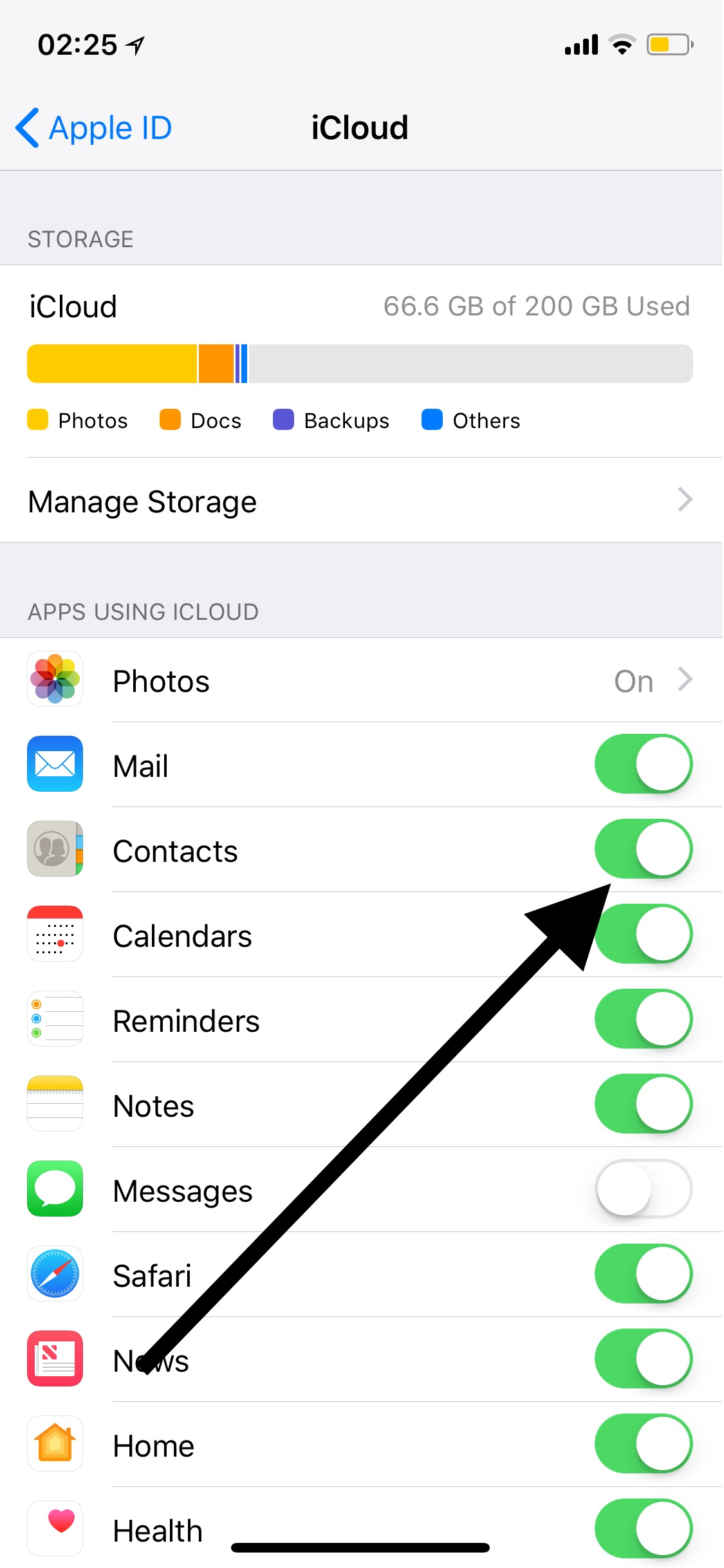Tap the Home app icon
724x1568 pixels.
pyautogui.click(x=55, y=1444)
